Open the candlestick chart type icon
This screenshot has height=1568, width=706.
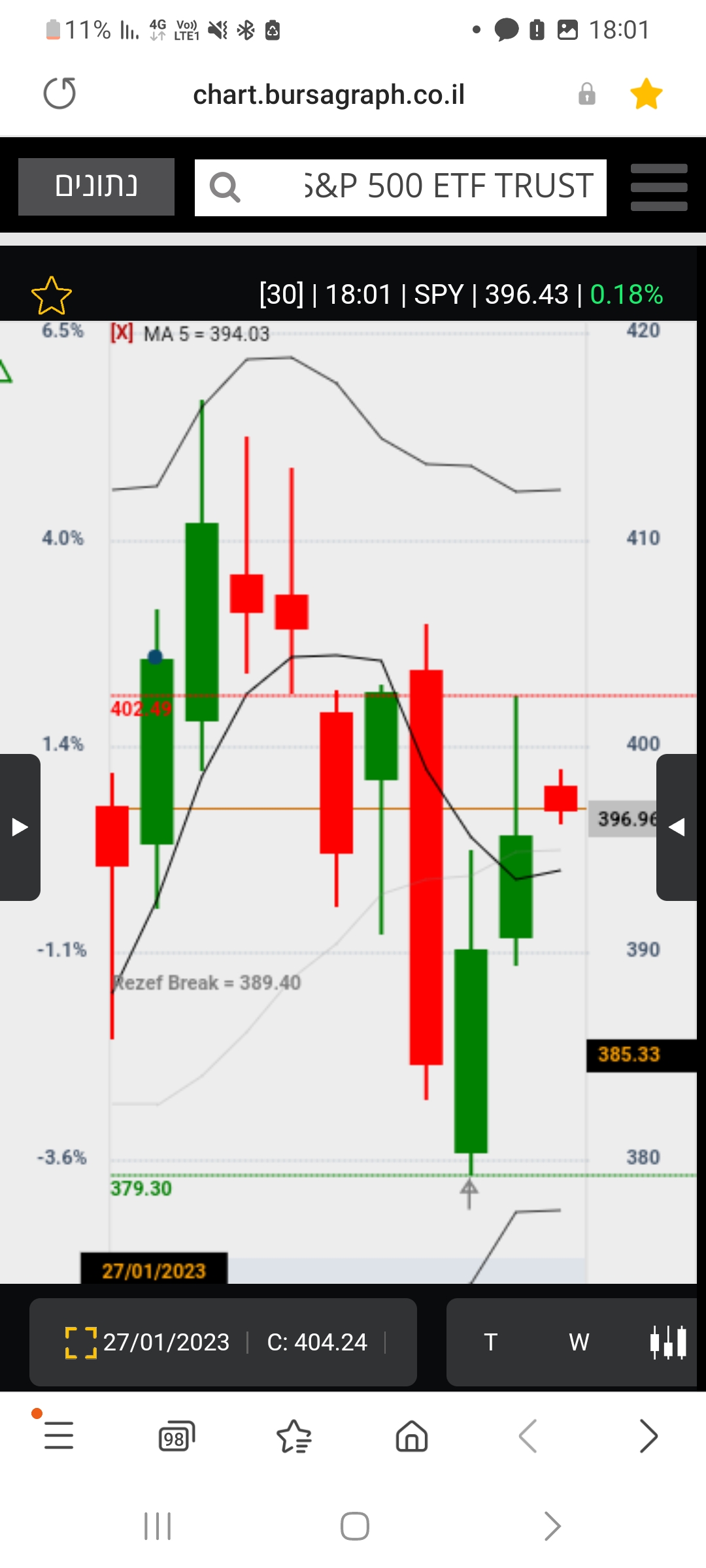tap(668, 1343)
